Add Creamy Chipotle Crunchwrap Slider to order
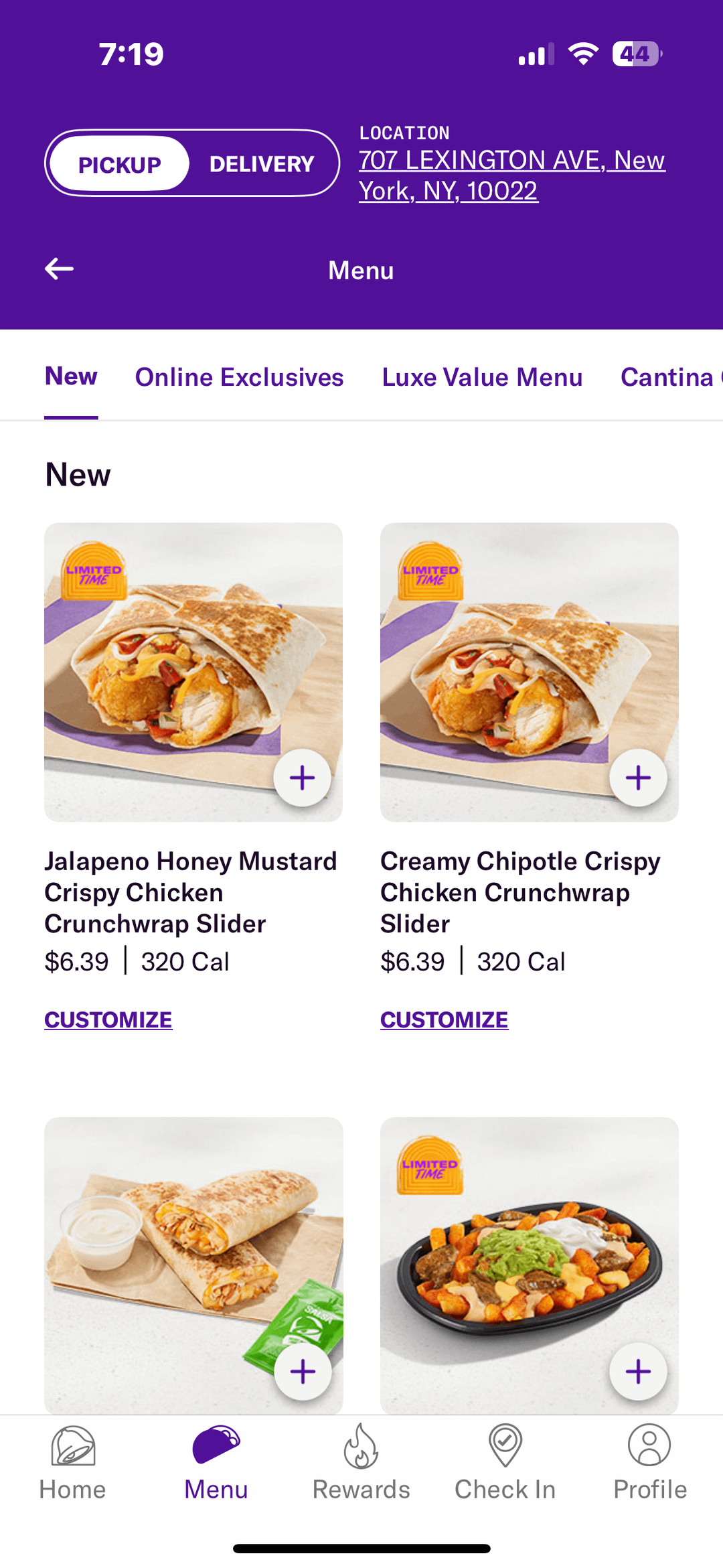 (638, 778)
